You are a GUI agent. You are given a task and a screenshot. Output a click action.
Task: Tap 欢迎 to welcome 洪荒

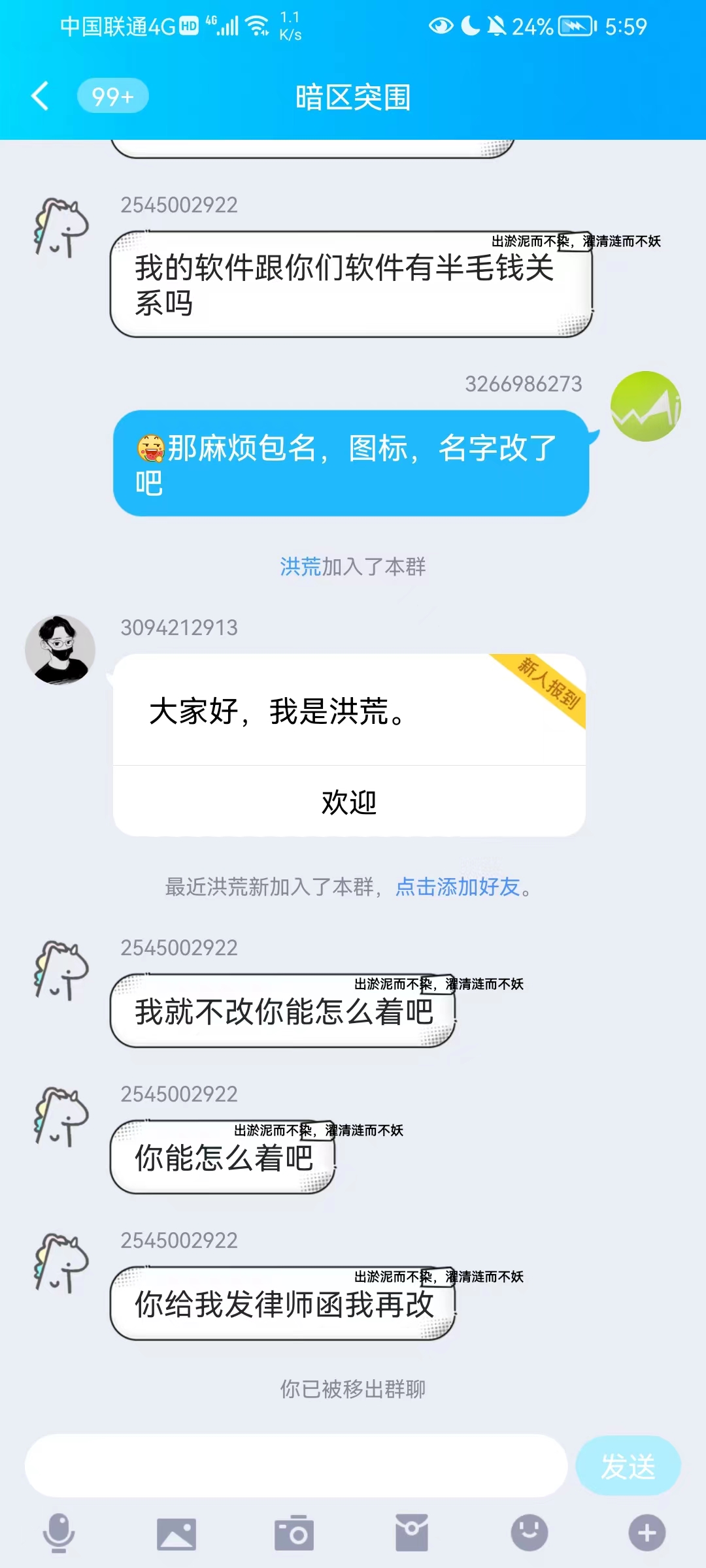tap(349, 802)
